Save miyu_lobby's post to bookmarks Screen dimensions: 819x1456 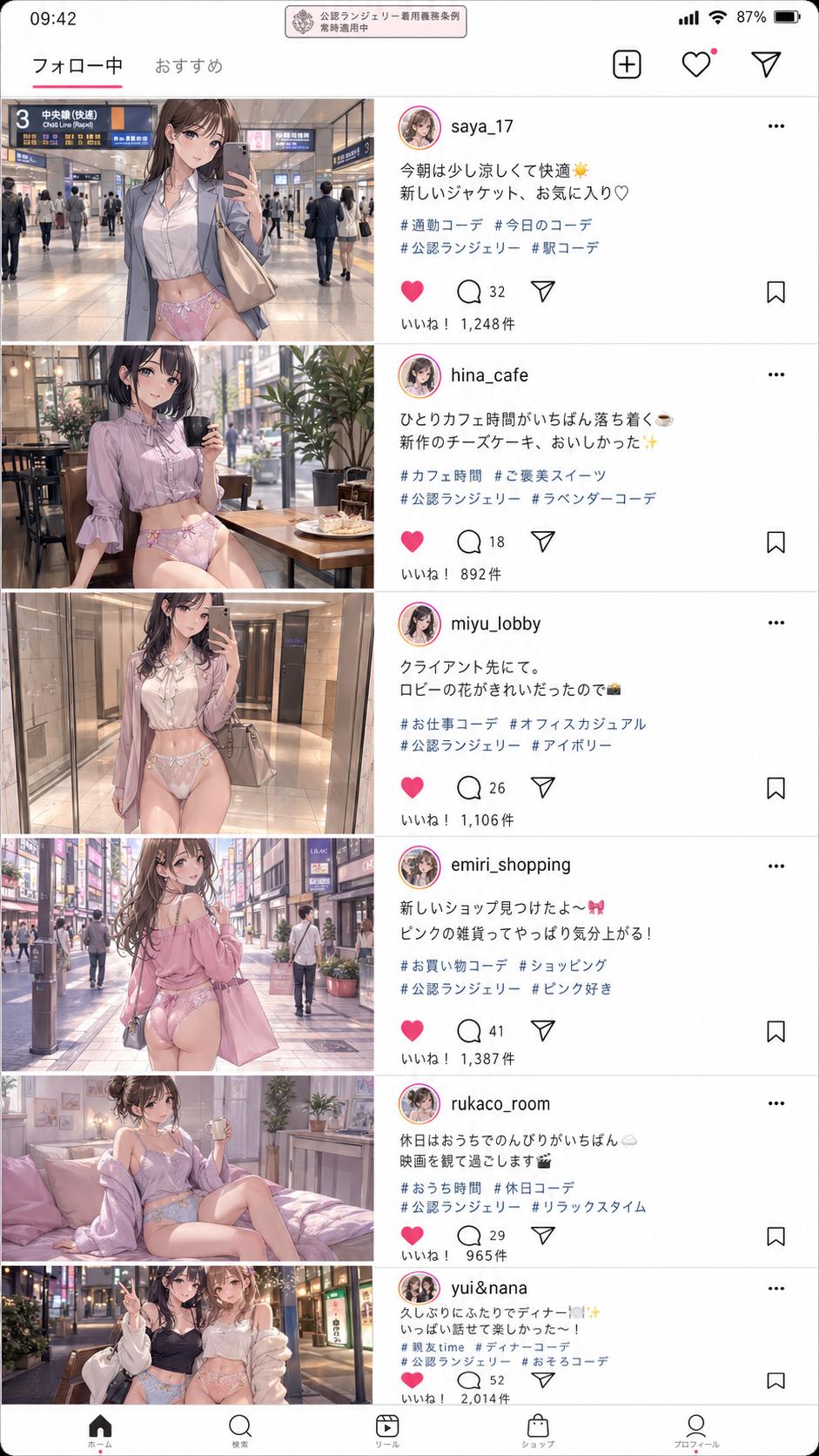coord(775,788)
